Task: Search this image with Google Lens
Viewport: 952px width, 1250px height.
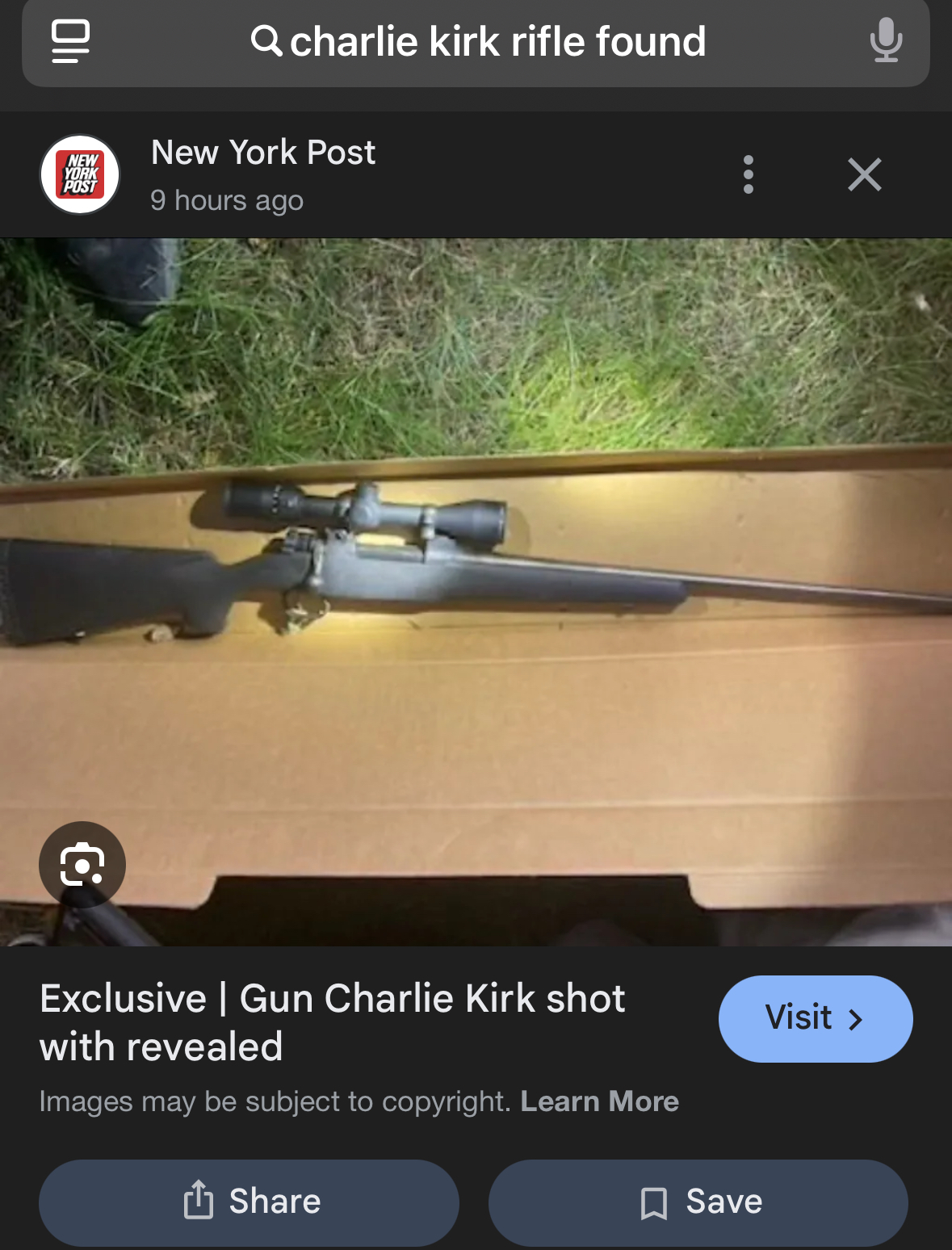Action: click(82, 865)
